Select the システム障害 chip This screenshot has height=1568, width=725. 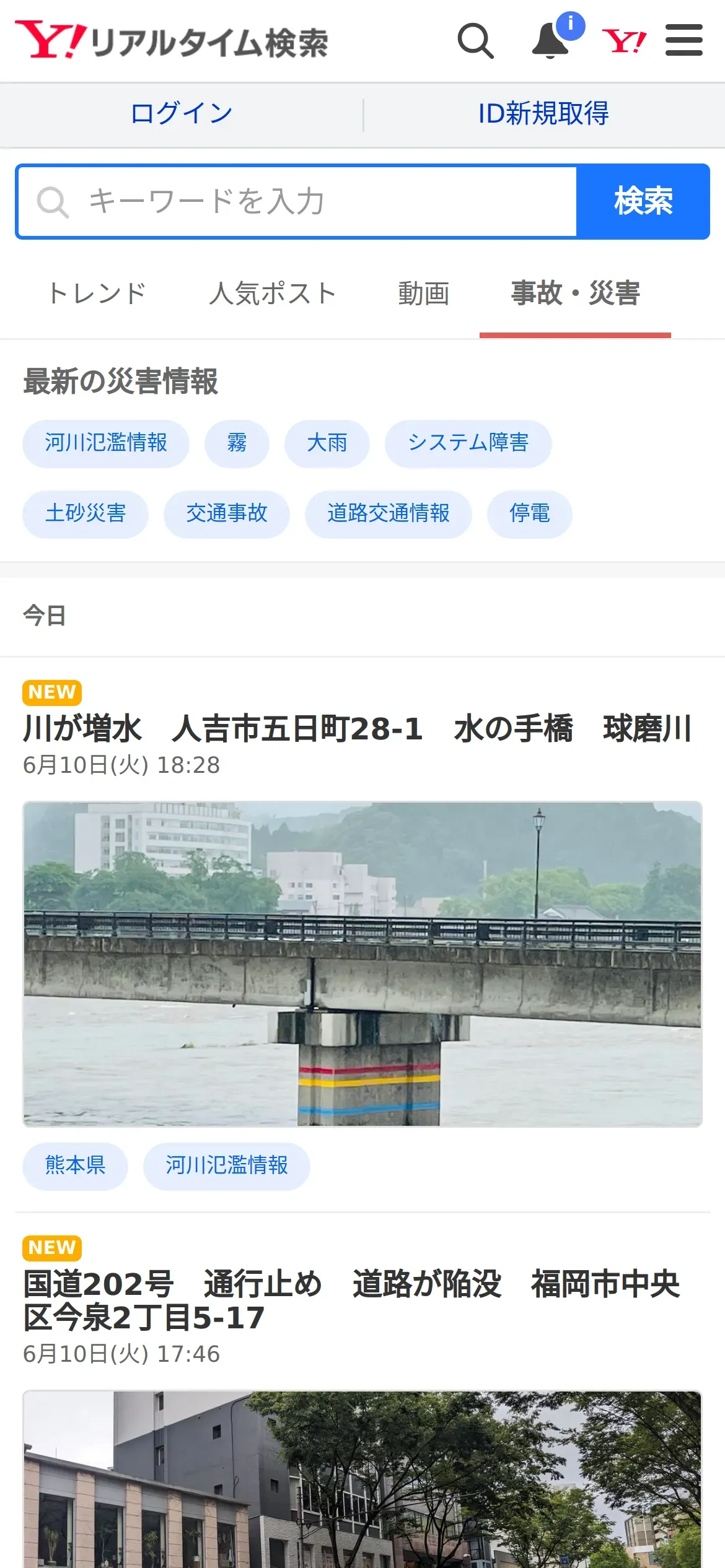[x=468, y=443]
